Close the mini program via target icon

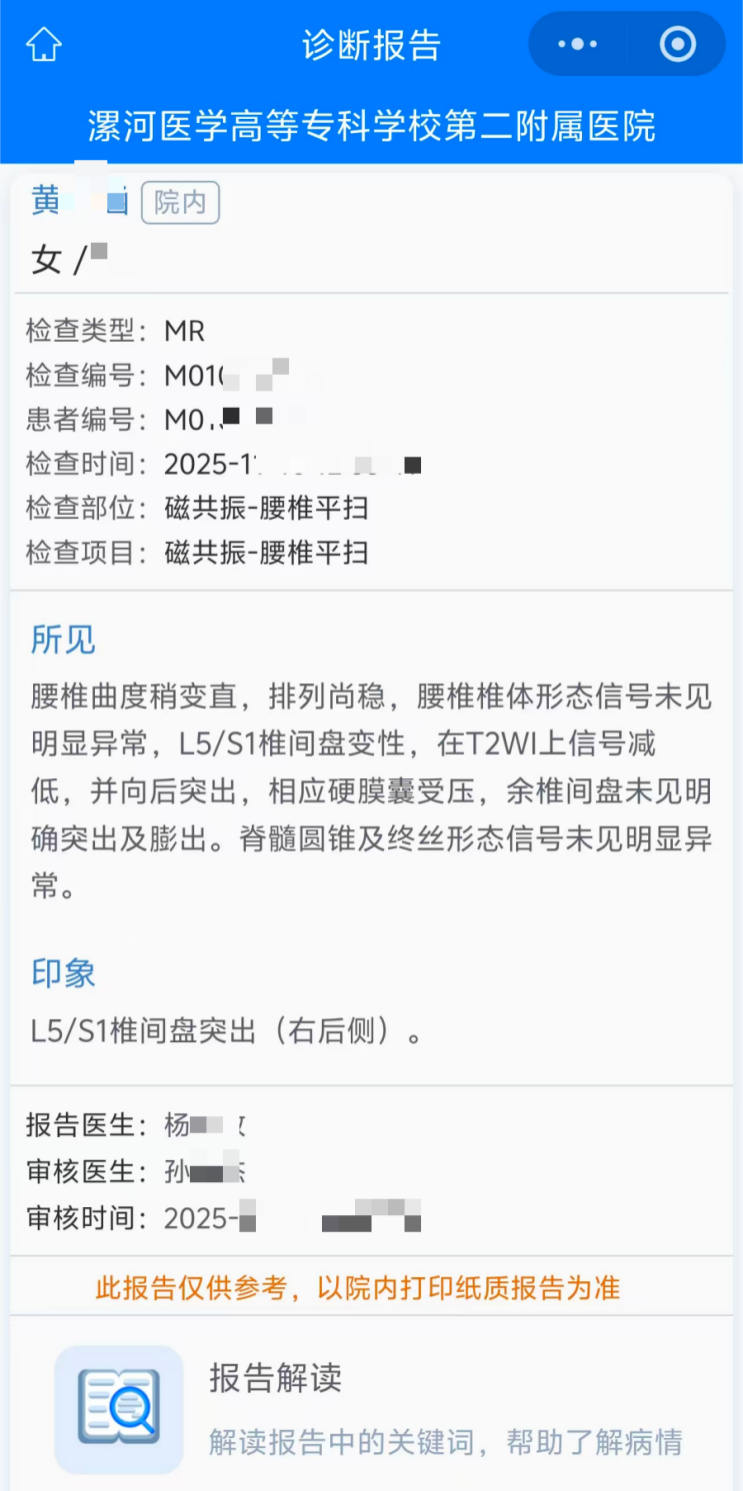[x=677, y=45]
